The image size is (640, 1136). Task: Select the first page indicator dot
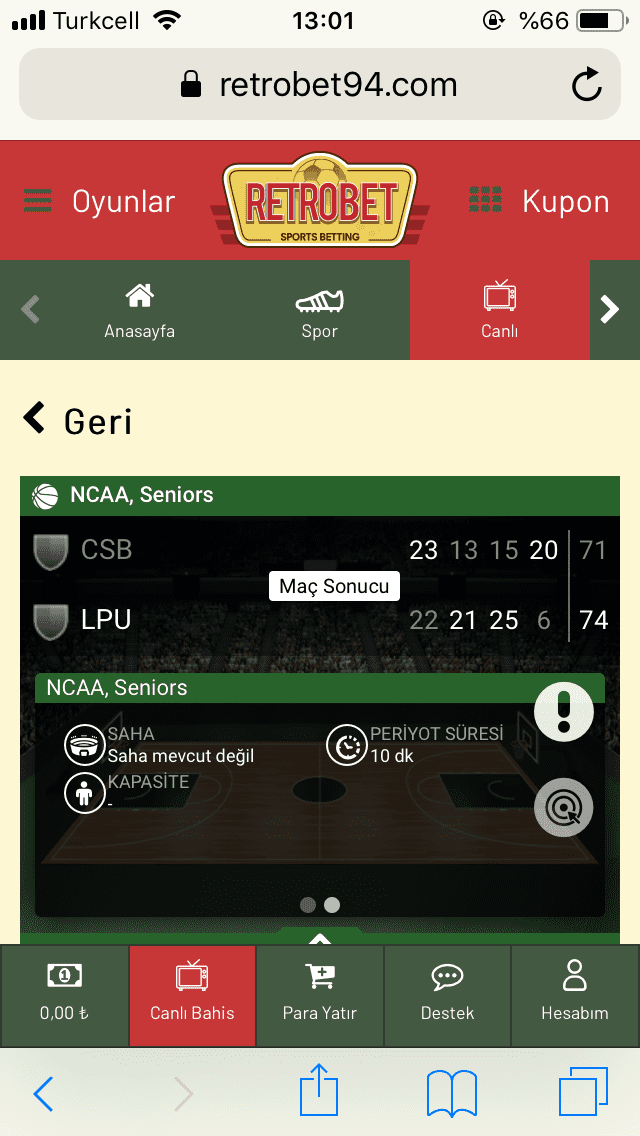click(x=308, y=905)
